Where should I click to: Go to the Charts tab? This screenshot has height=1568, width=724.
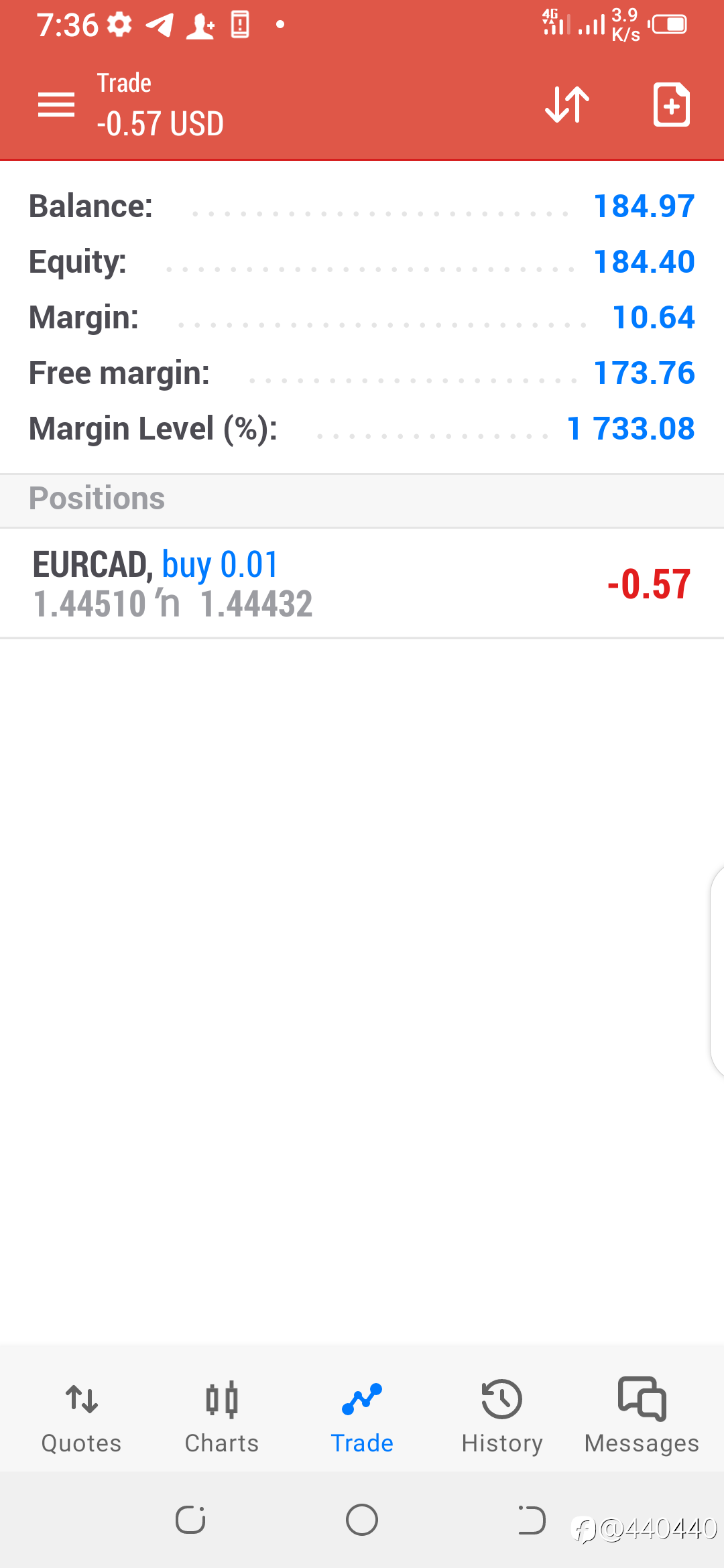[x=222, y=1417]
